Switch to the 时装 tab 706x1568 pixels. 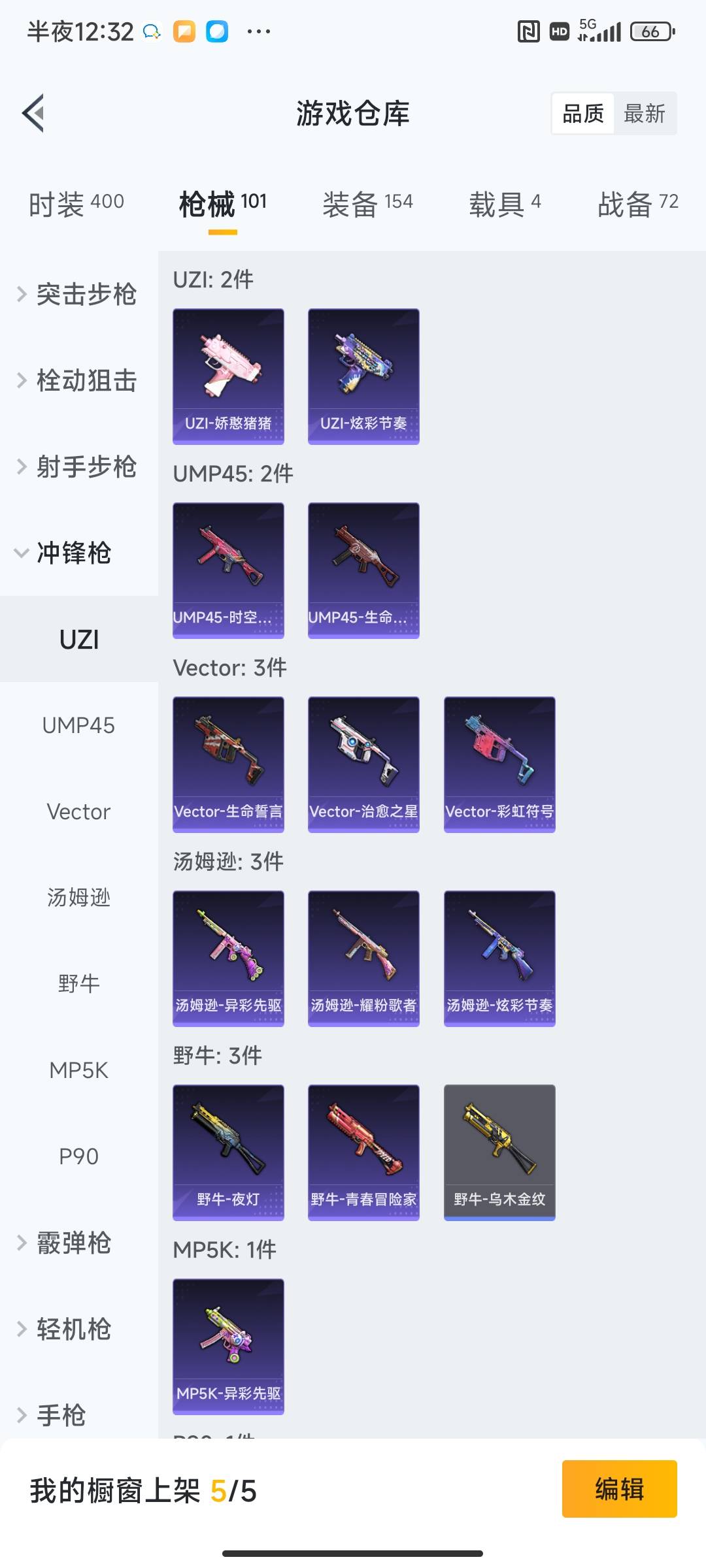click(76, 204)
